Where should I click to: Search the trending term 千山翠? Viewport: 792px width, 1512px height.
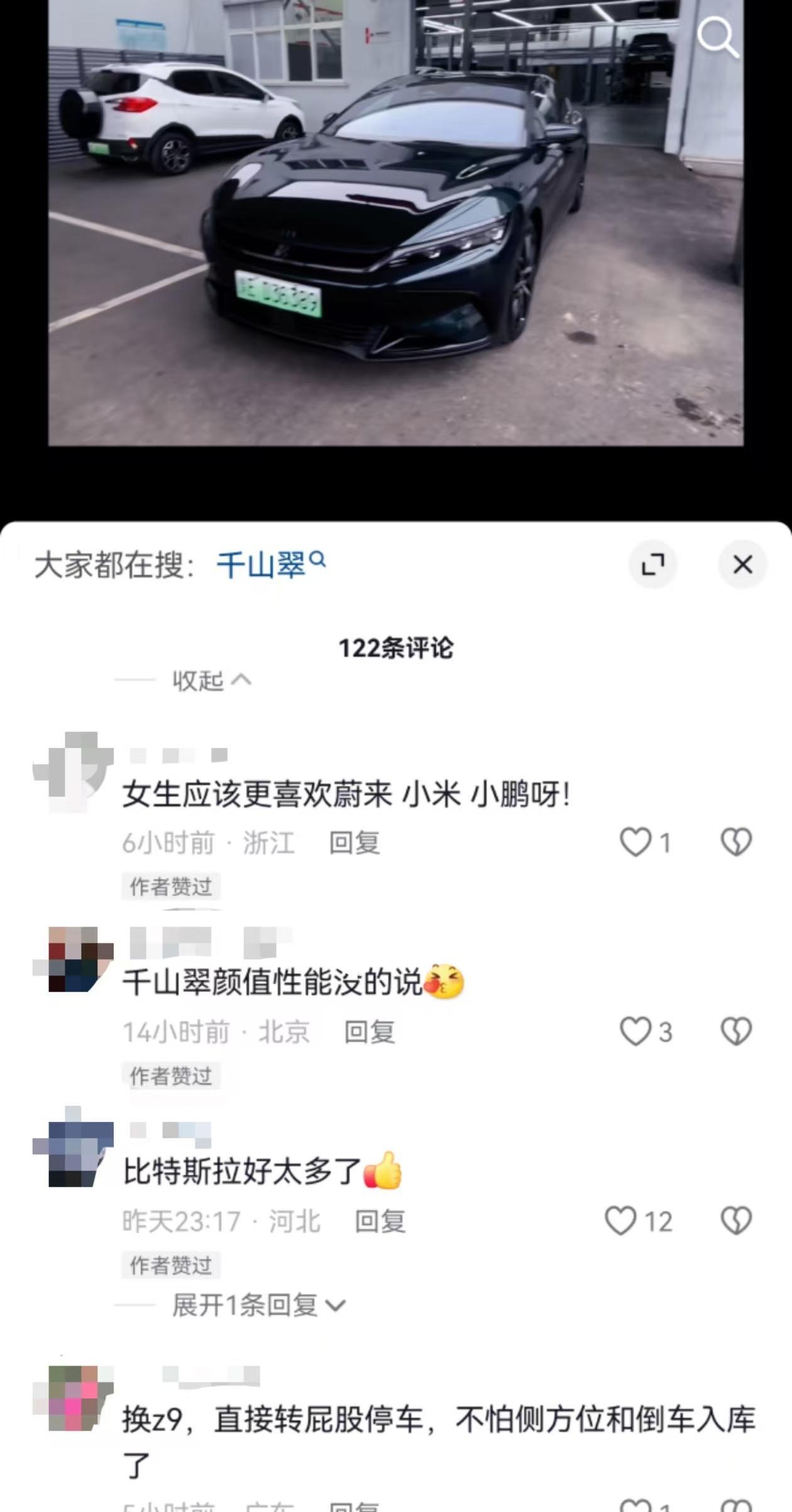tap(270, 564)
